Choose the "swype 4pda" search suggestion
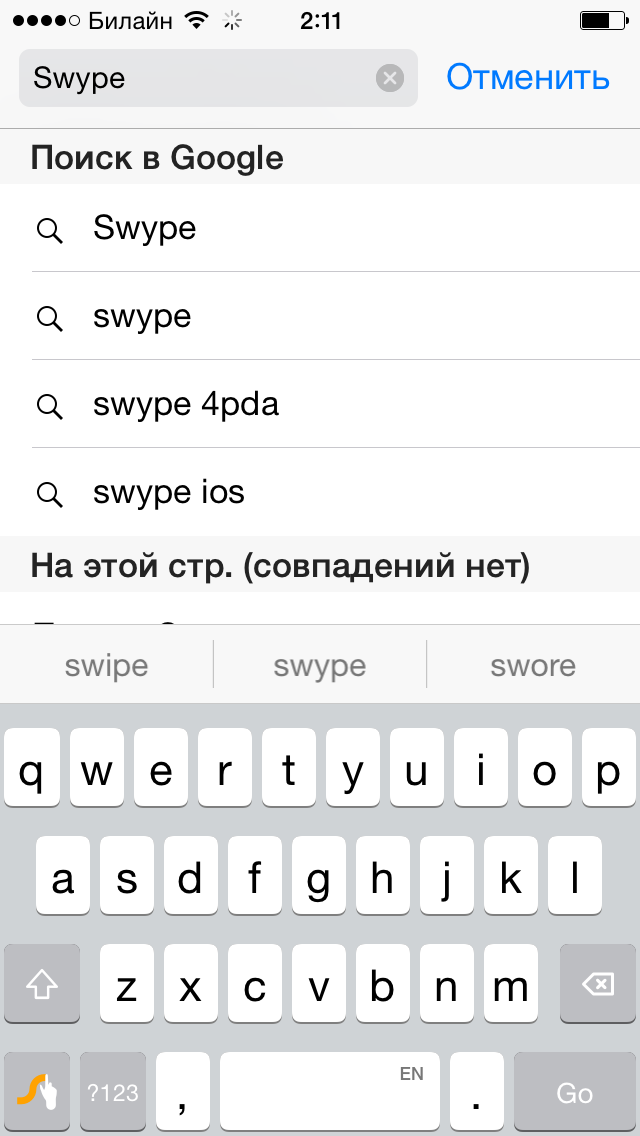This screenshot has width=640, height=1136. pyautogui.click(x=320, y=405)
